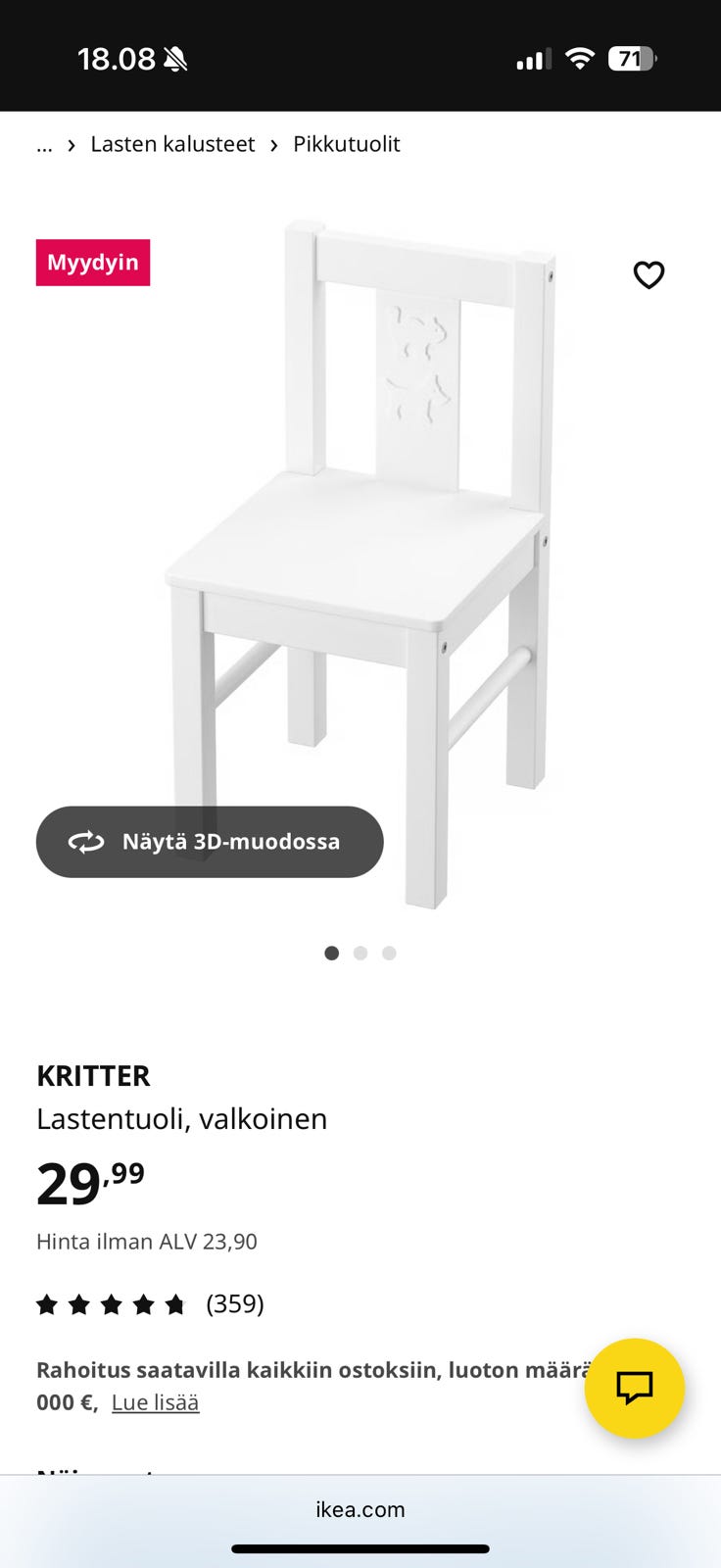
Task: Tap the Wi-Fi icon in the status bar
Action: coord(580,58)
